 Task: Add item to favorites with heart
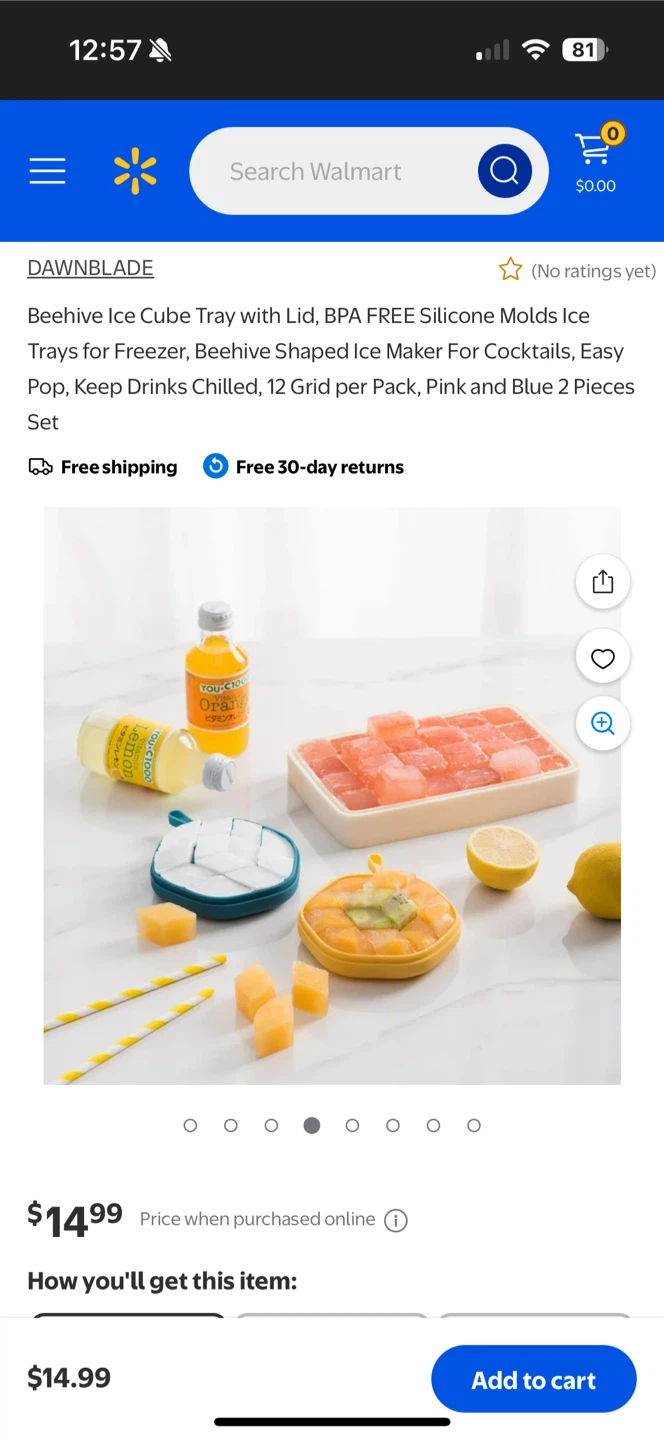602,658
